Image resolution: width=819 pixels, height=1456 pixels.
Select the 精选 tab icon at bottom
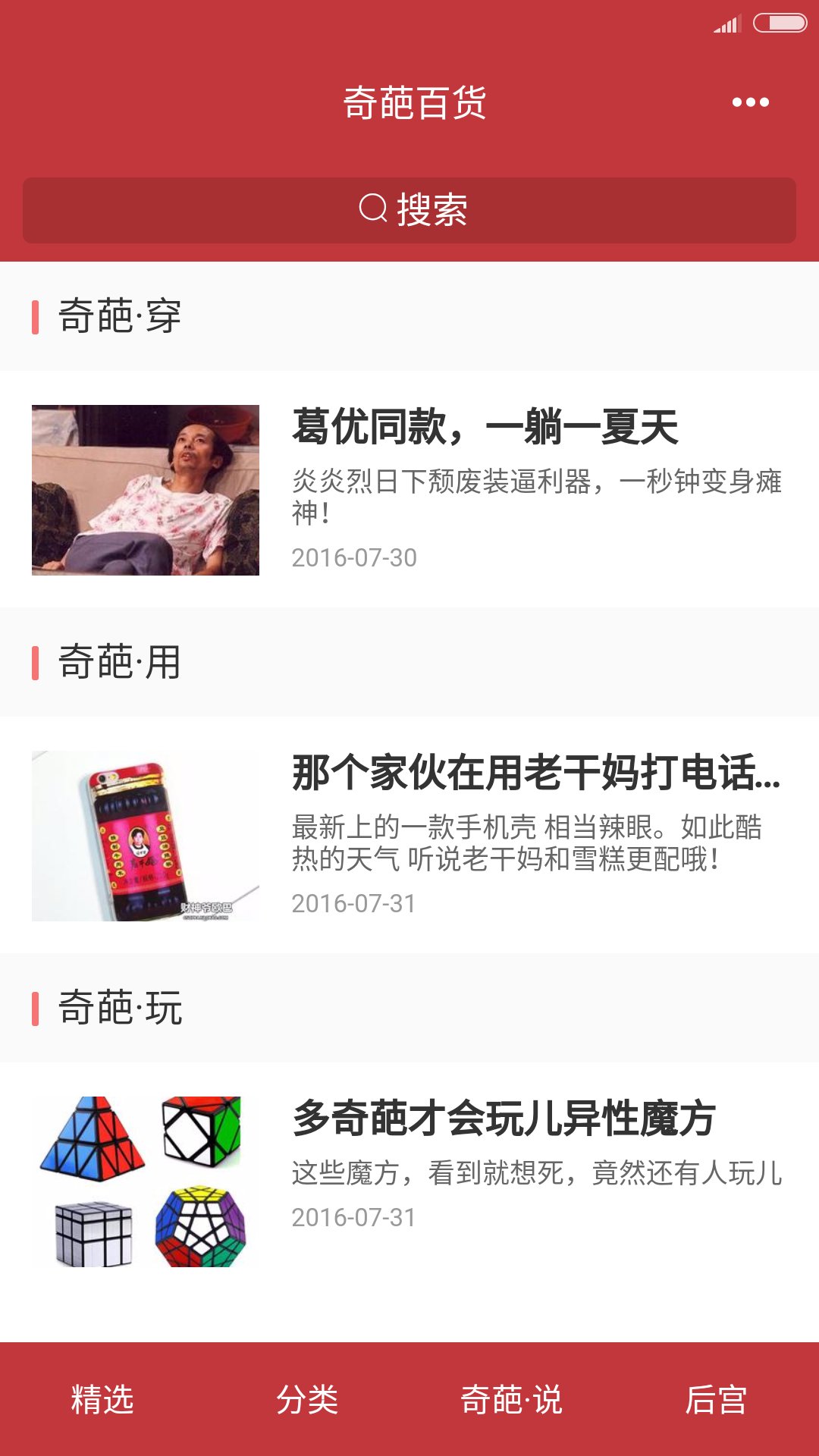click(x=101, y=1401)
